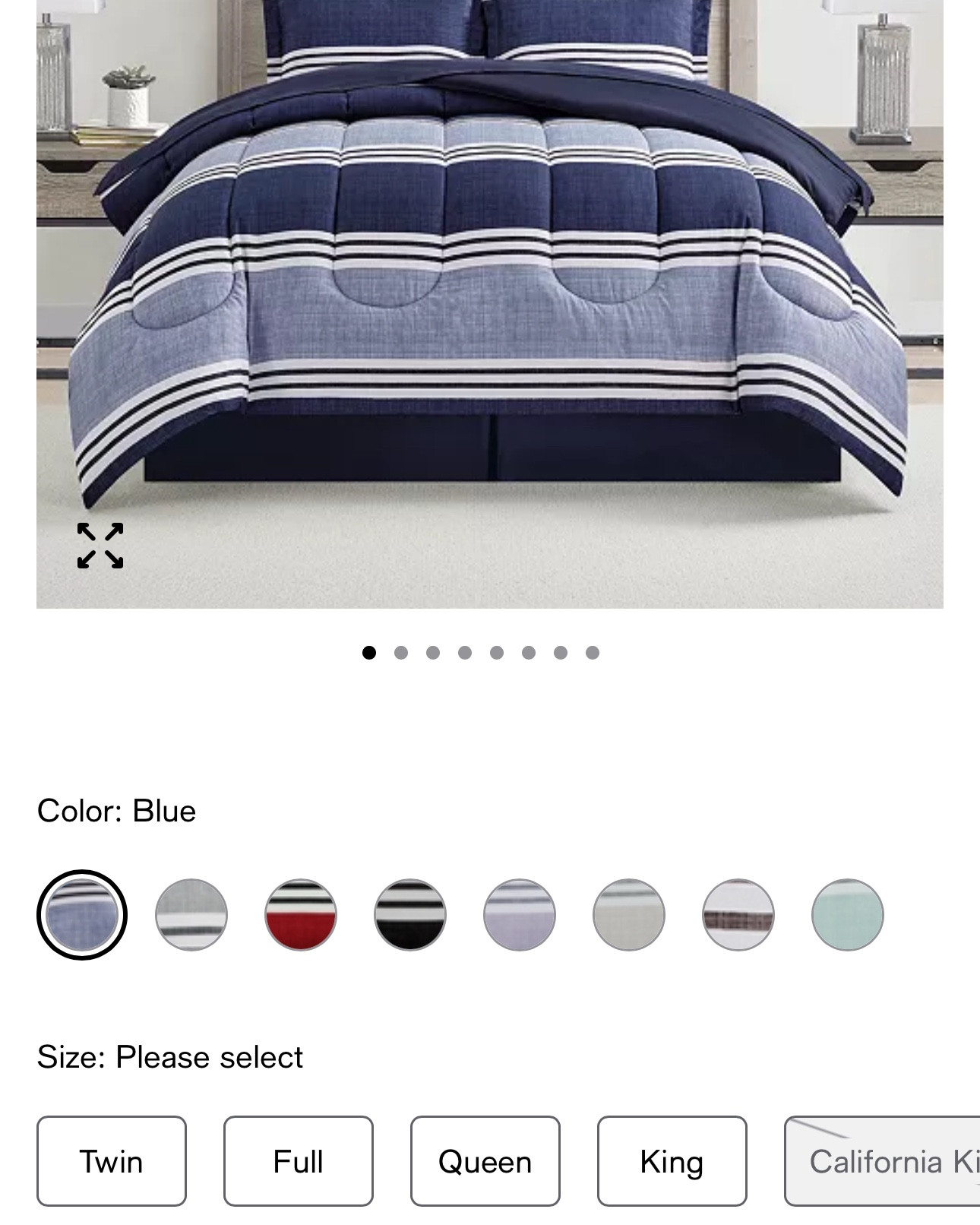Image resolution: width=980 pixels, height=1225 pixels.
Task: Select the fifth carousel dot
Action: click(x=497, y=651)
